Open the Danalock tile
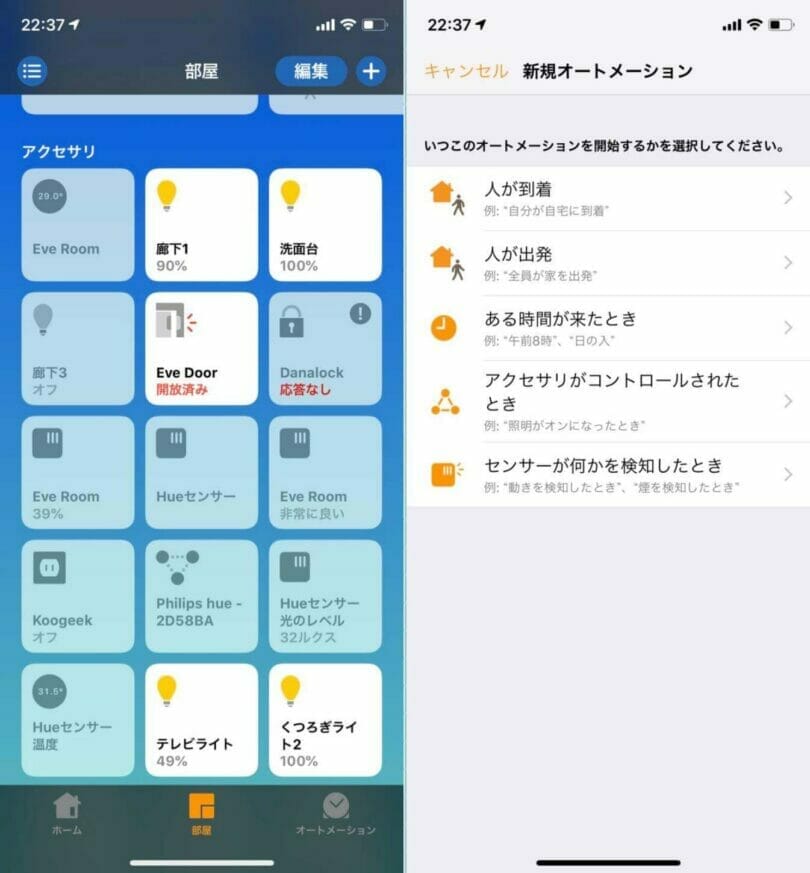The image size is (810, 873). click(325, 348)
